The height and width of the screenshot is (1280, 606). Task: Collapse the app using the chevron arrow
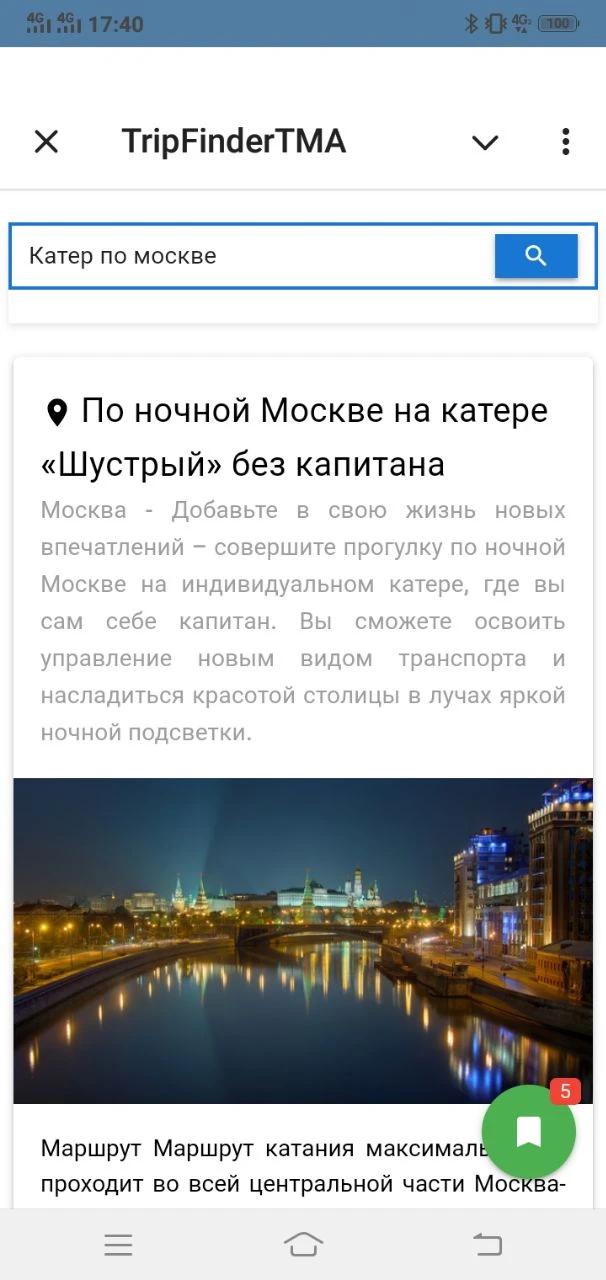pos(485,142)
